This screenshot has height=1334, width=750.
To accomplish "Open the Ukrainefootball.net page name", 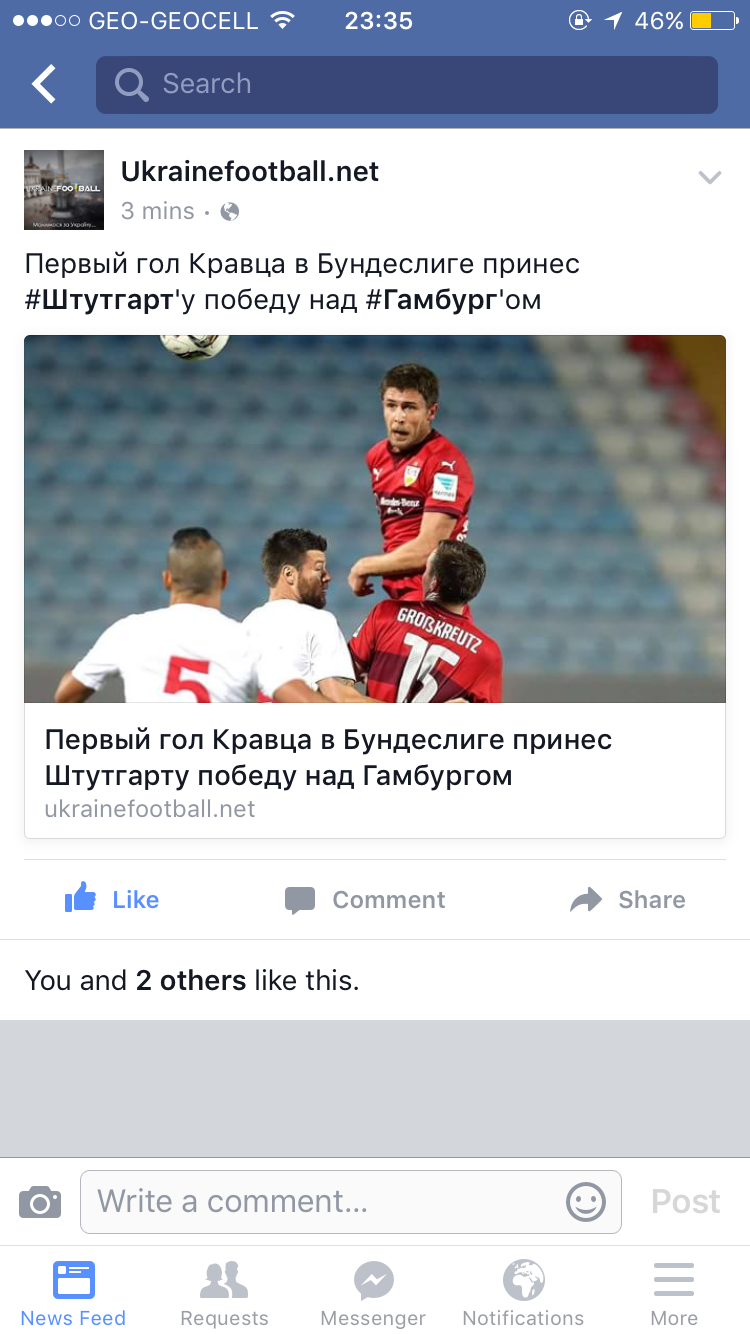I will tap(249, 172).
